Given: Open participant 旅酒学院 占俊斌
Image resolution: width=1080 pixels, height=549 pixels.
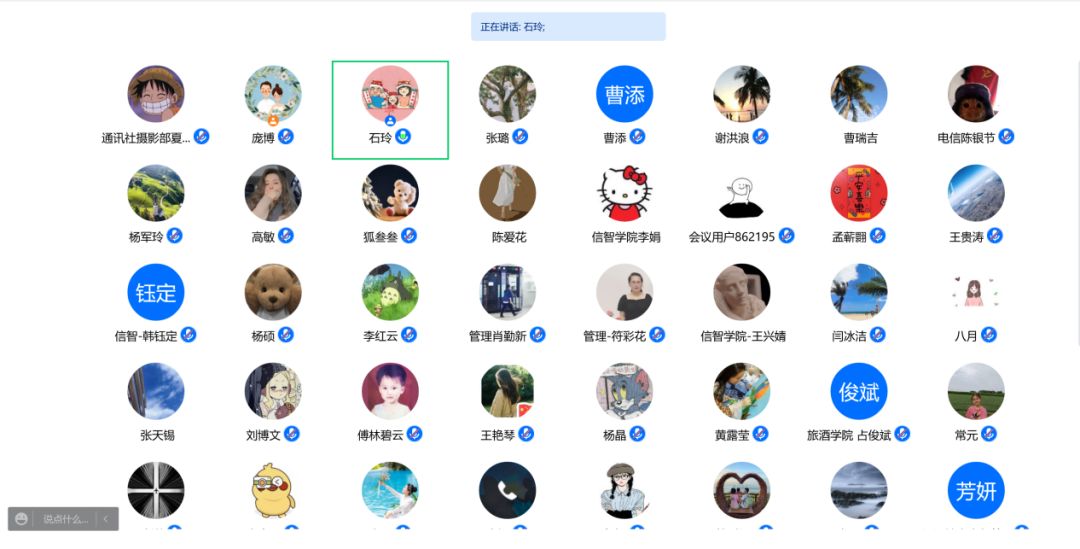Looking at the screenshot, I should coord(858,391).
